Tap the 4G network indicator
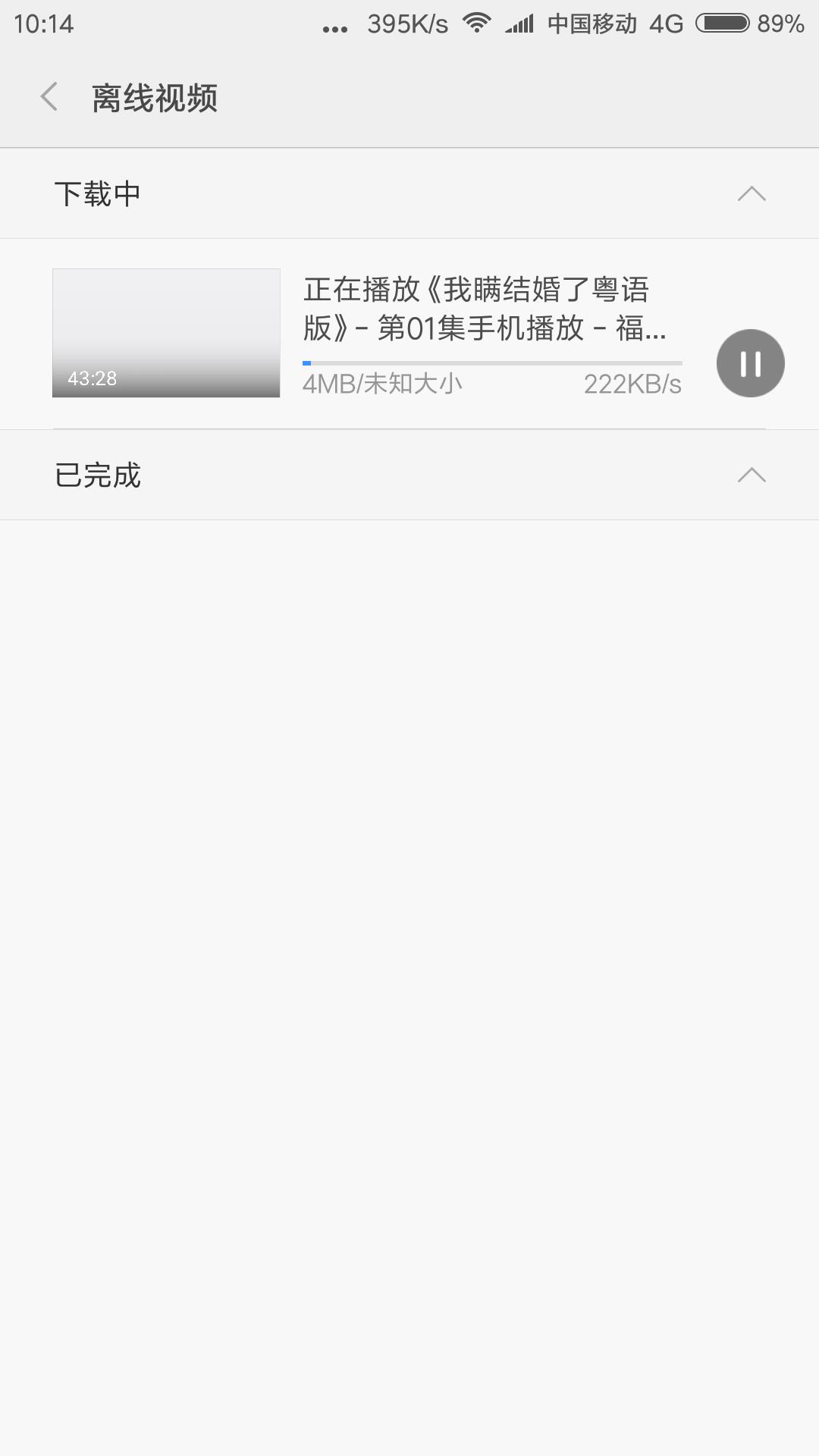Image resolution: width=819 pixels, height=1456 pixels. pyautogui.click(x=662, y=23)
